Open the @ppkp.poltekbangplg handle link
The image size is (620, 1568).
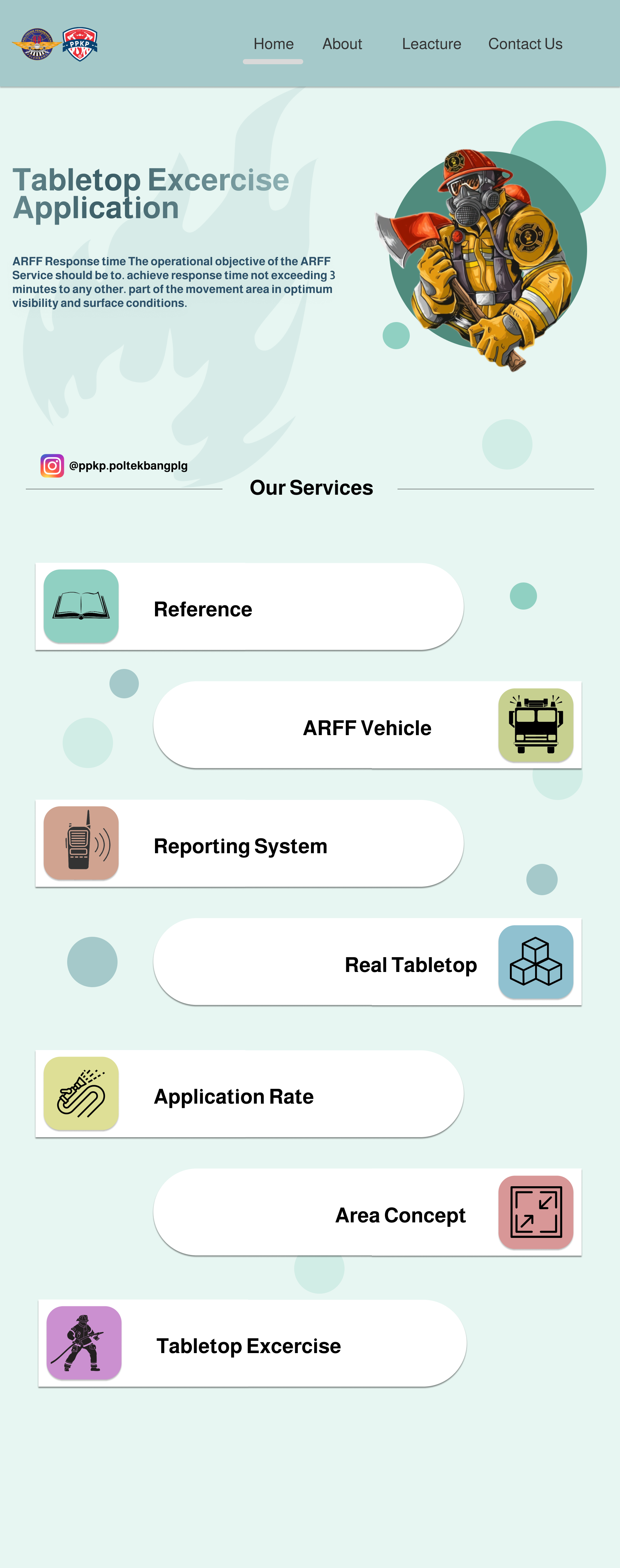[x=130, y=466]
